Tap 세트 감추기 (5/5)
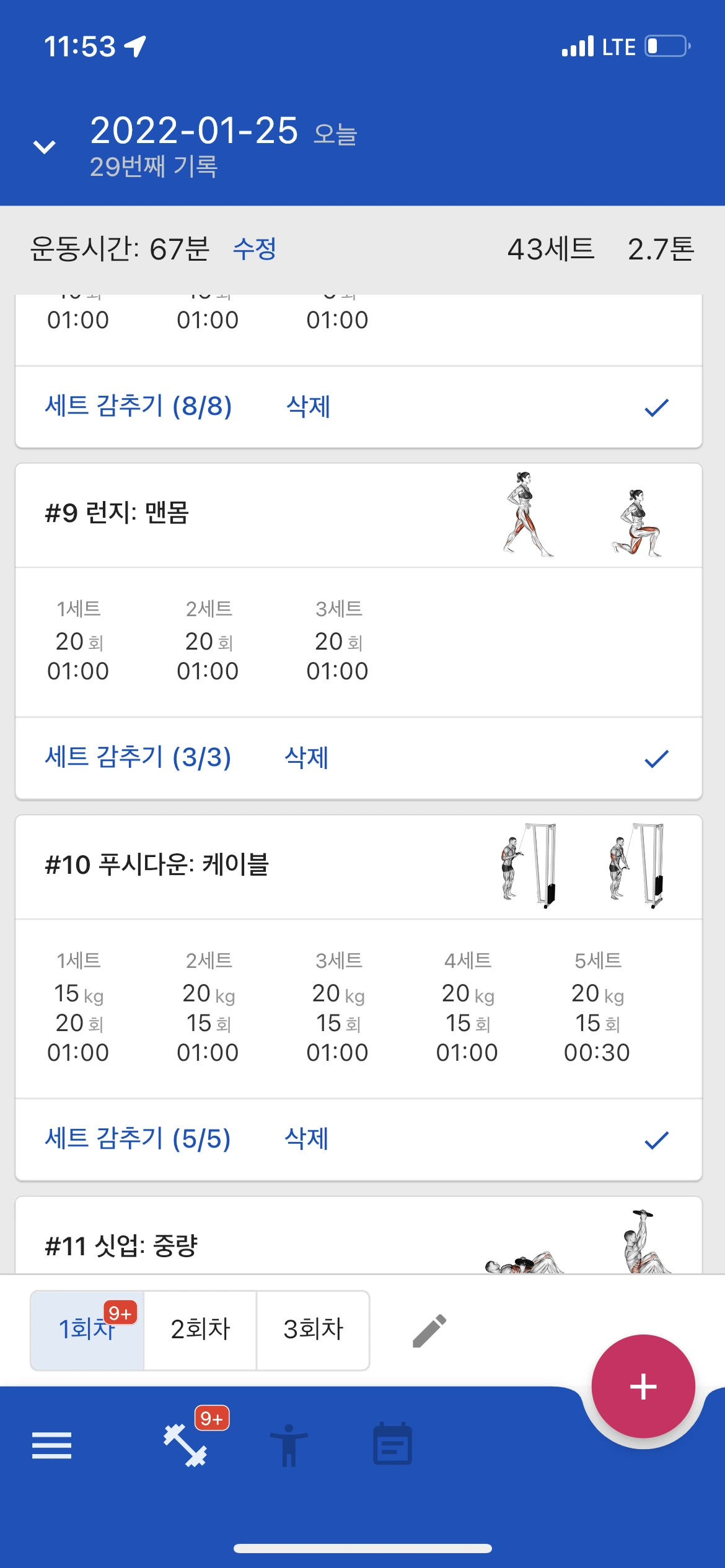The image size is (725, 1568). [138, 1139]
